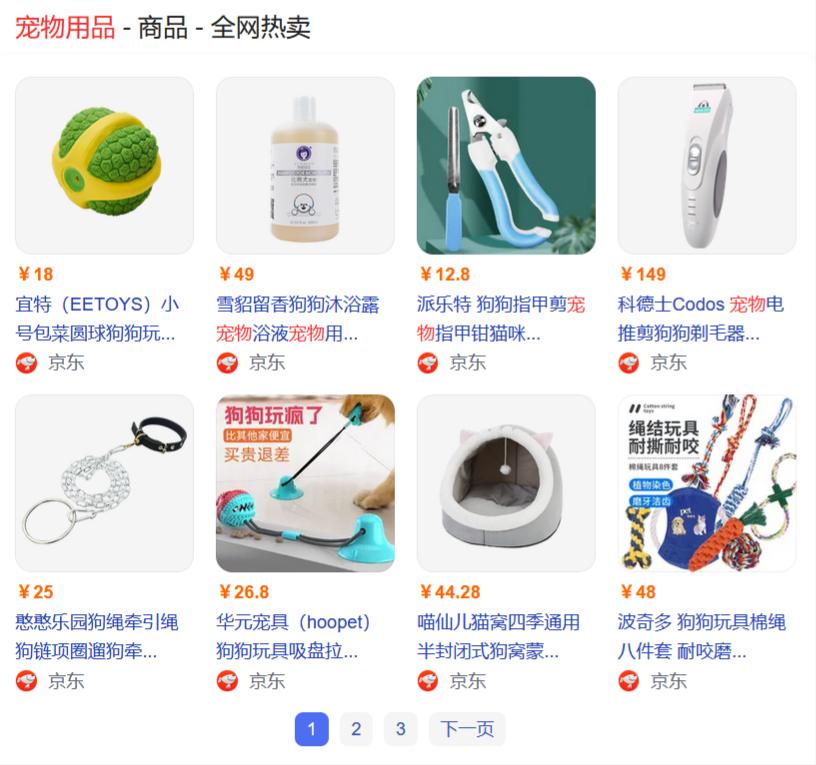Open the 憨憨乐园 dog leash chain image
Viewport: 816px width, 765px height.
(104, 483)
